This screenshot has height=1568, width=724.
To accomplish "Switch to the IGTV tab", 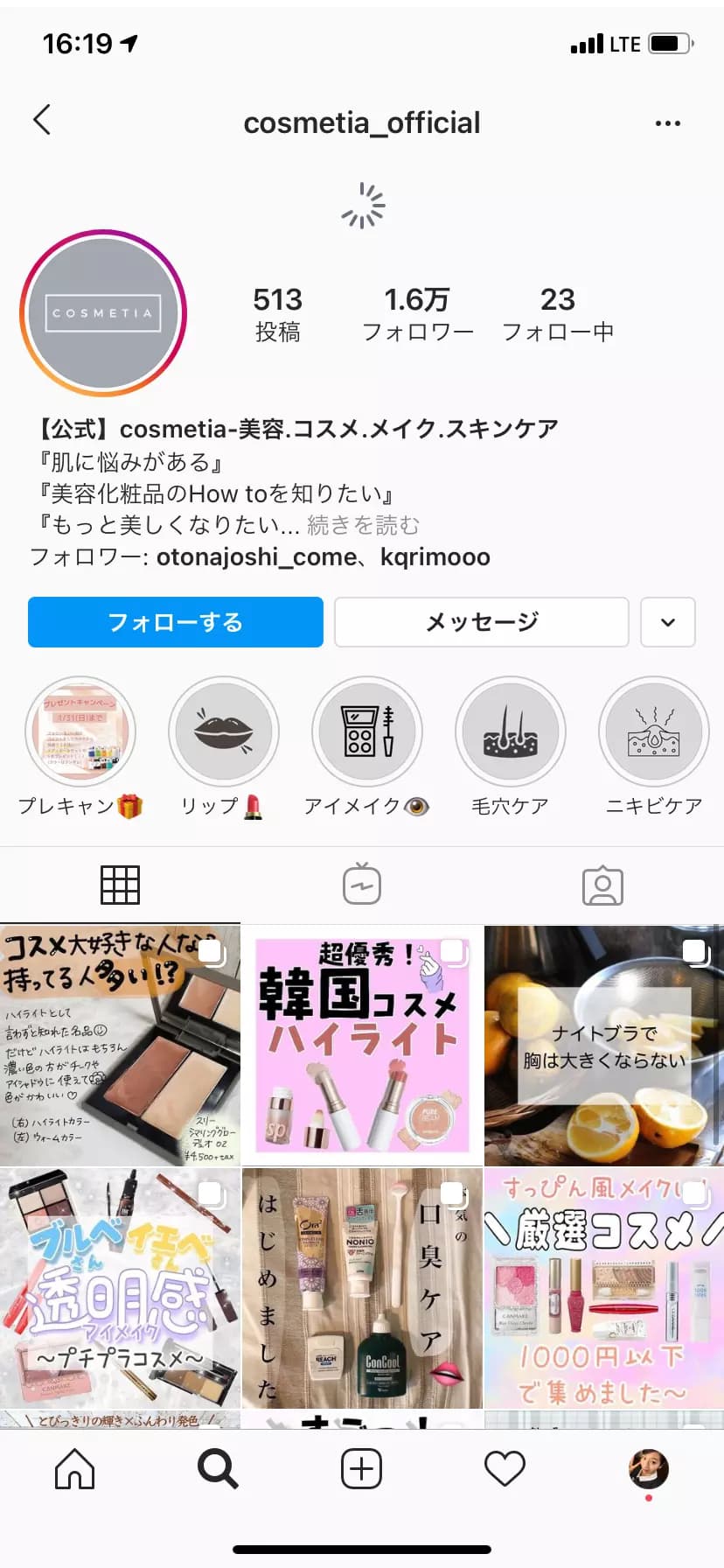I will click(x=361, y=885).
